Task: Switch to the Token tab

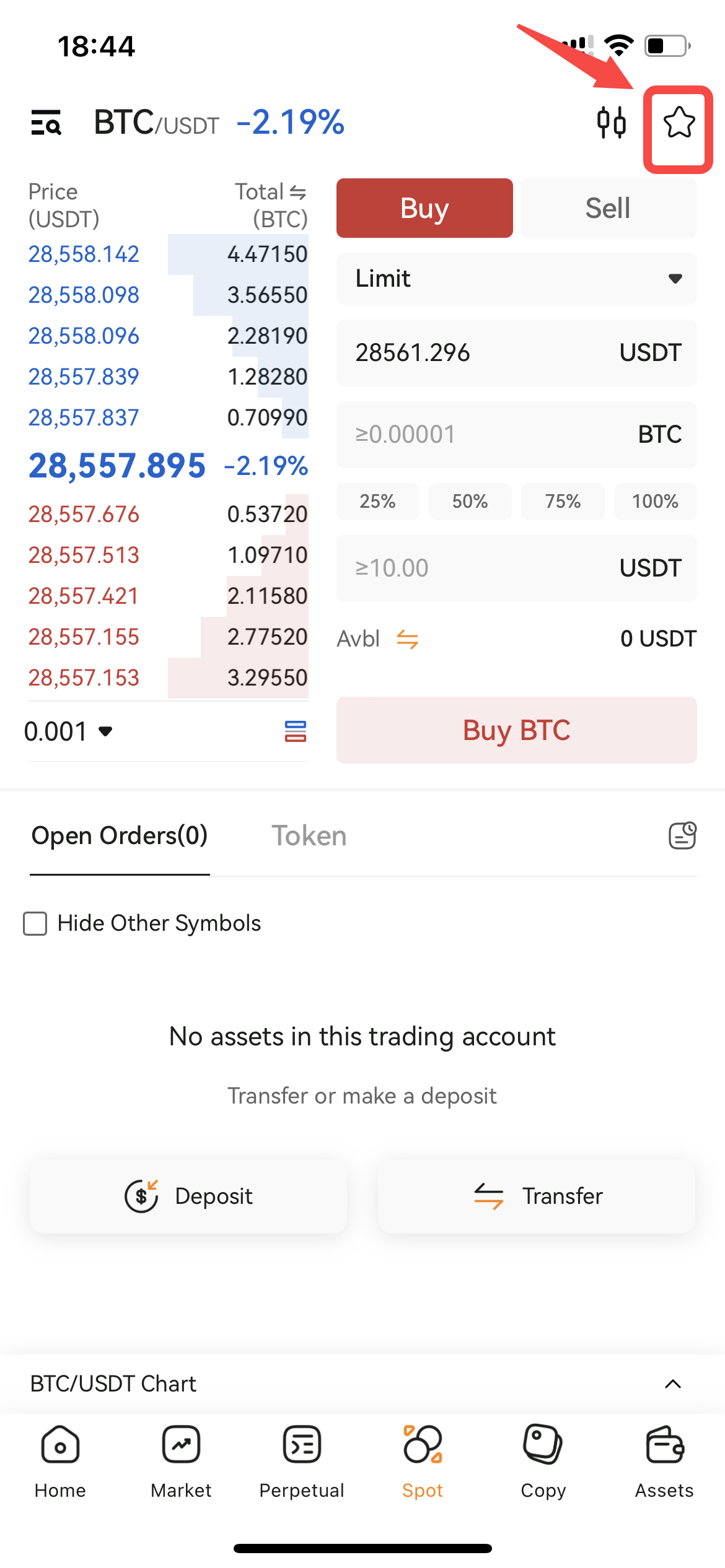Action: pos(309,836)
